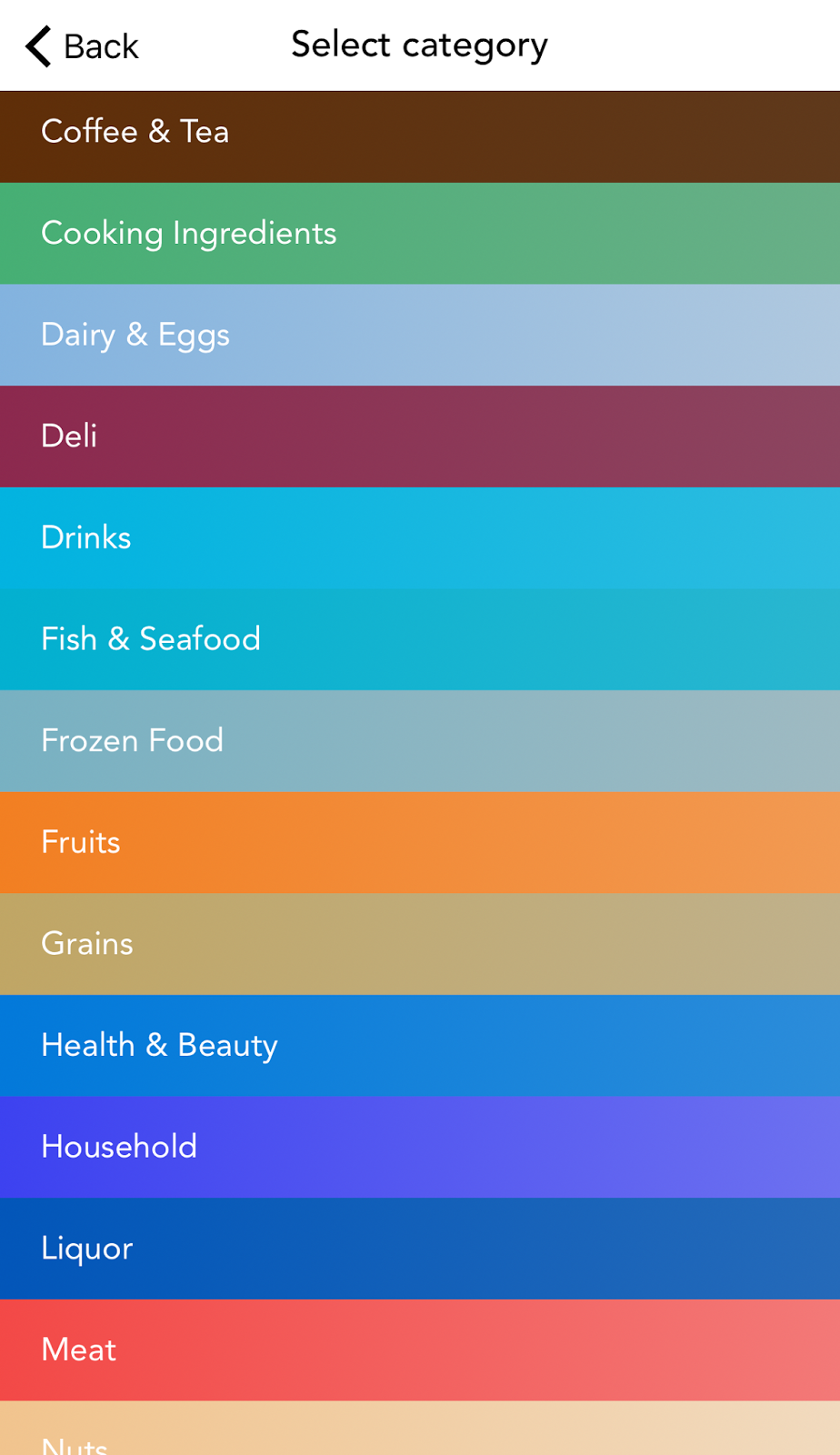
Task: Select the Coffee & Tea category
Action: pos(135,133)
